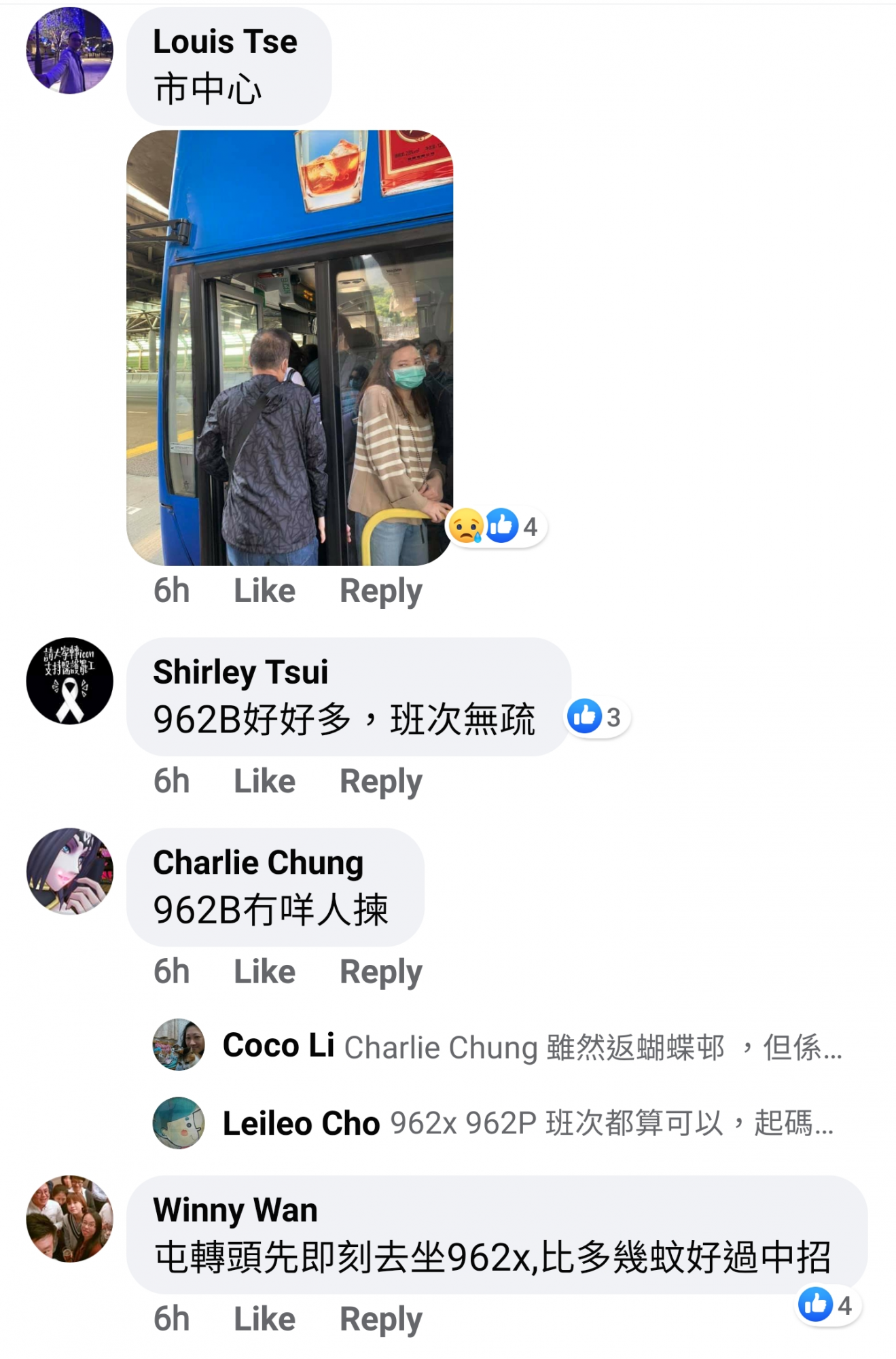Reply to Shirley Tsui's comment
This screenshot has width=896, height=1359.
(380, 781)
